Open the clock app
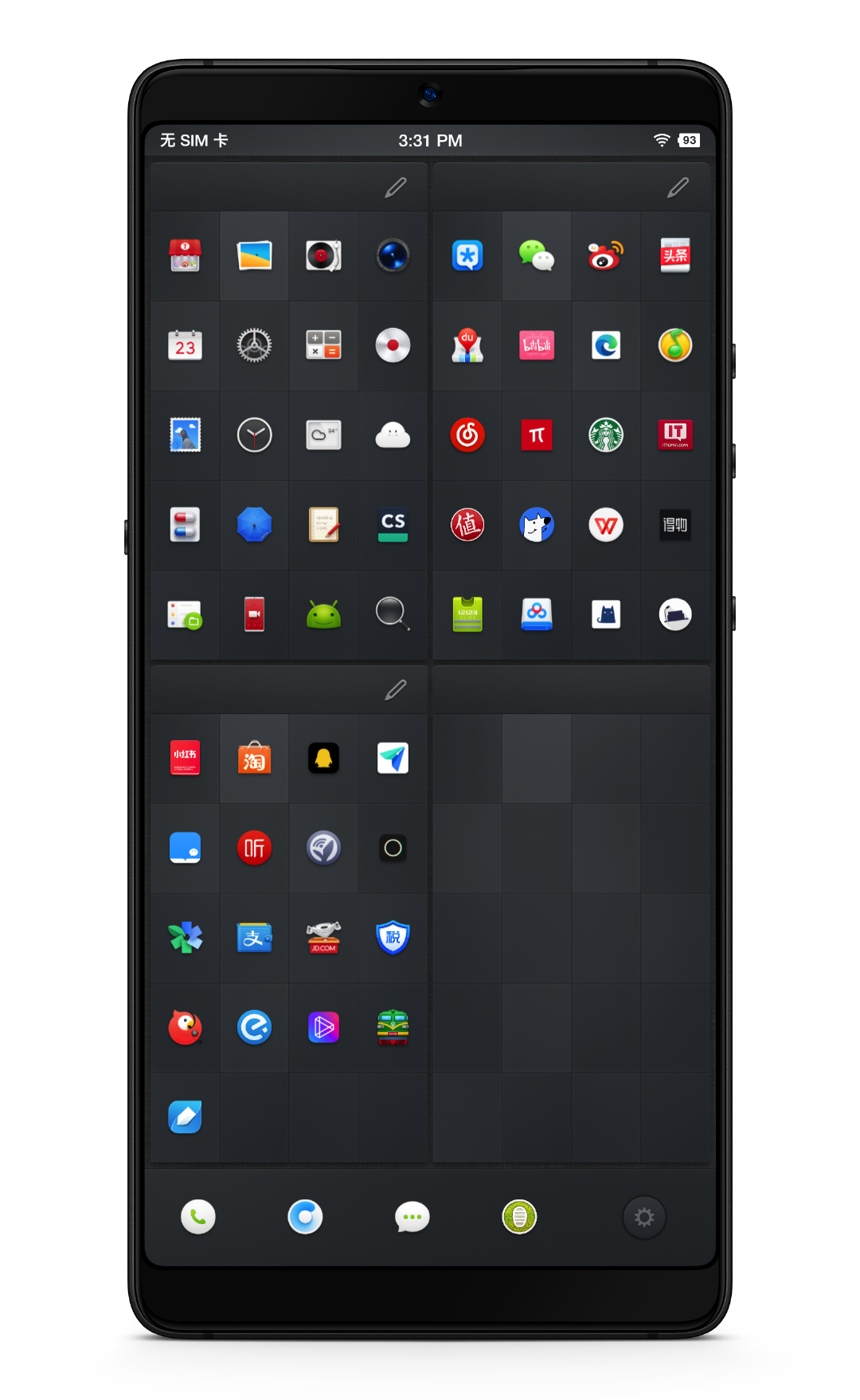Viewport: 860px width, 1400px height. (x=254, y=435)
